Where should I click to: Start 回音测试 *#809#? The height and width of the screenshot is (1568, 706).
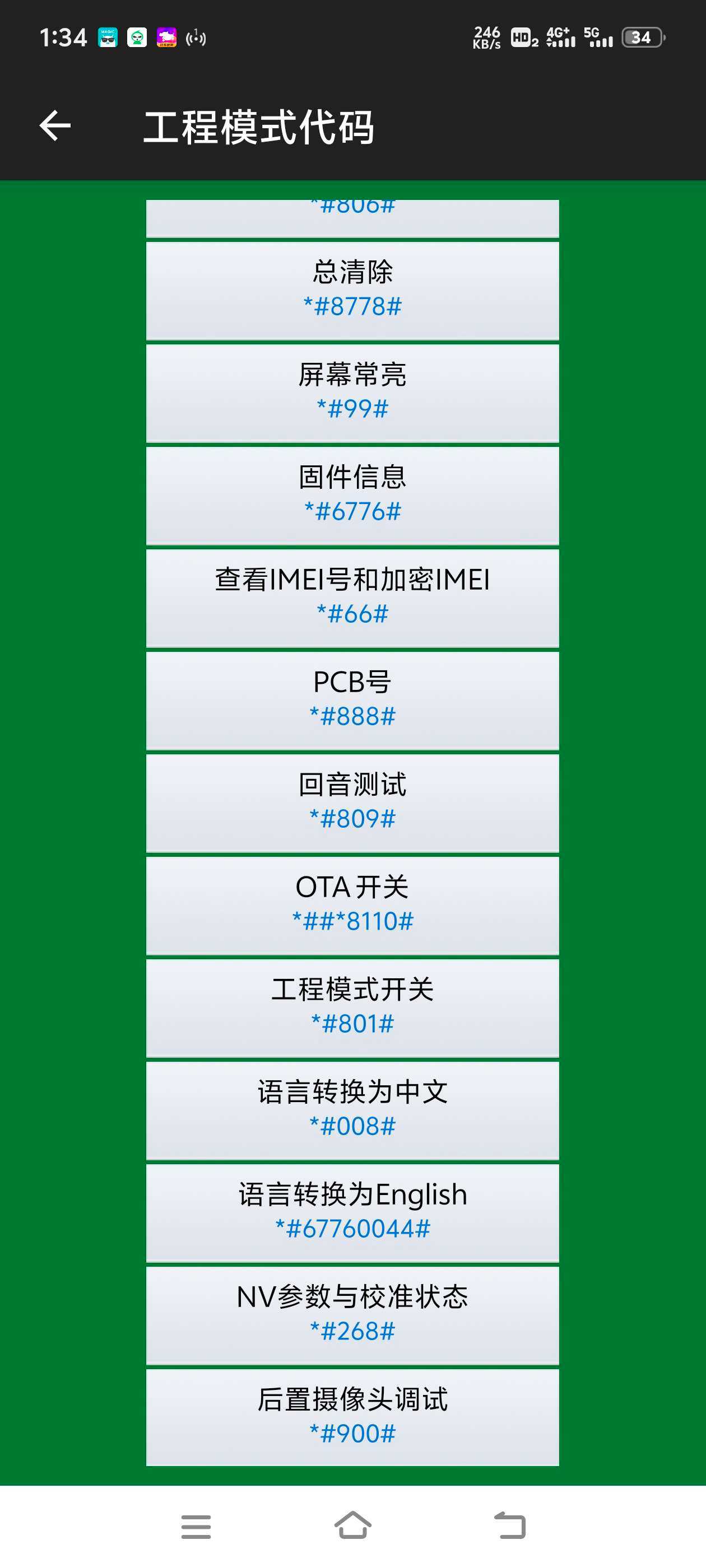click(x=352, y=802)
